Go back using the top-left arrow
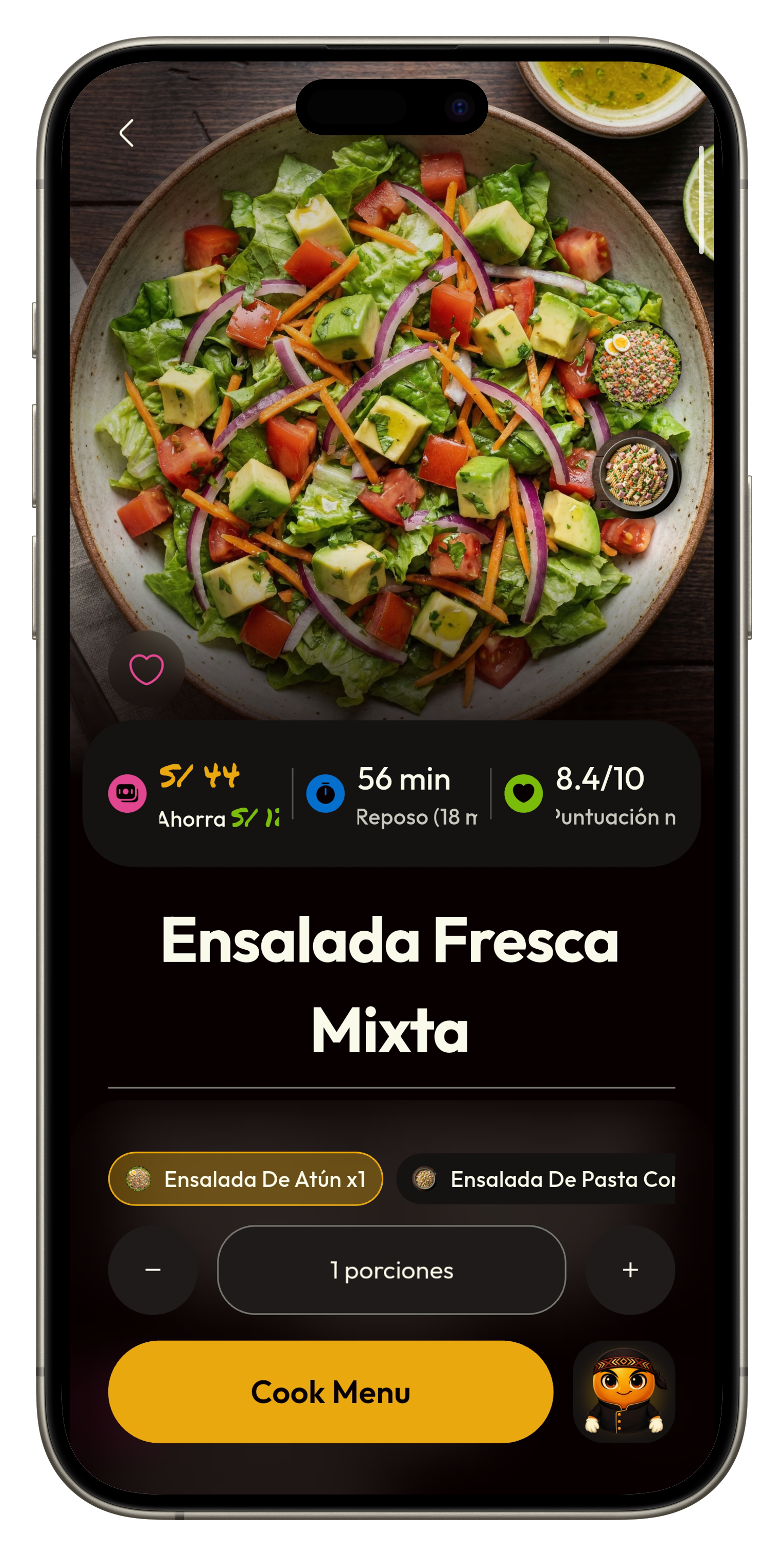This screenshot has height=1556, width=784. click(127, 133)
